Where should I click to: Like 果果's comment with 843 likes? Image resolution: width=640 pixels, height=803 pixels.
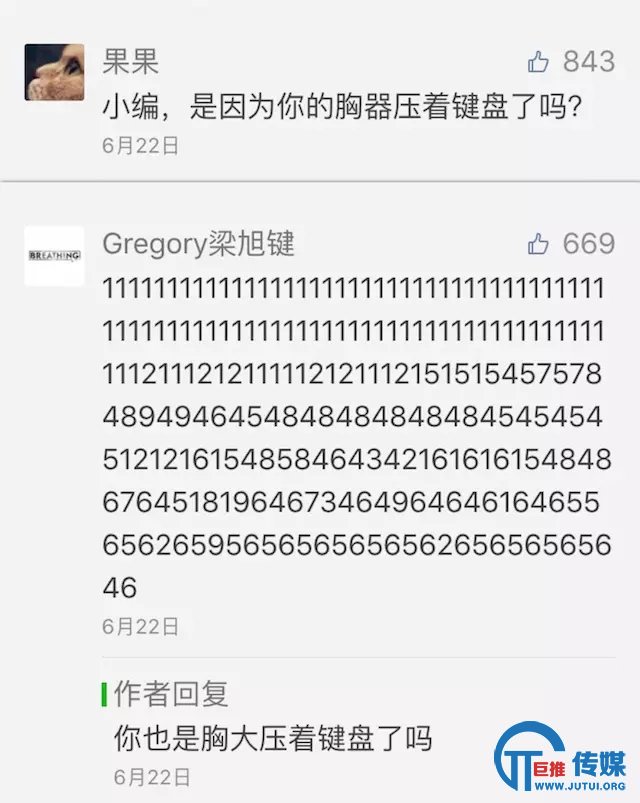coord(539,62)
